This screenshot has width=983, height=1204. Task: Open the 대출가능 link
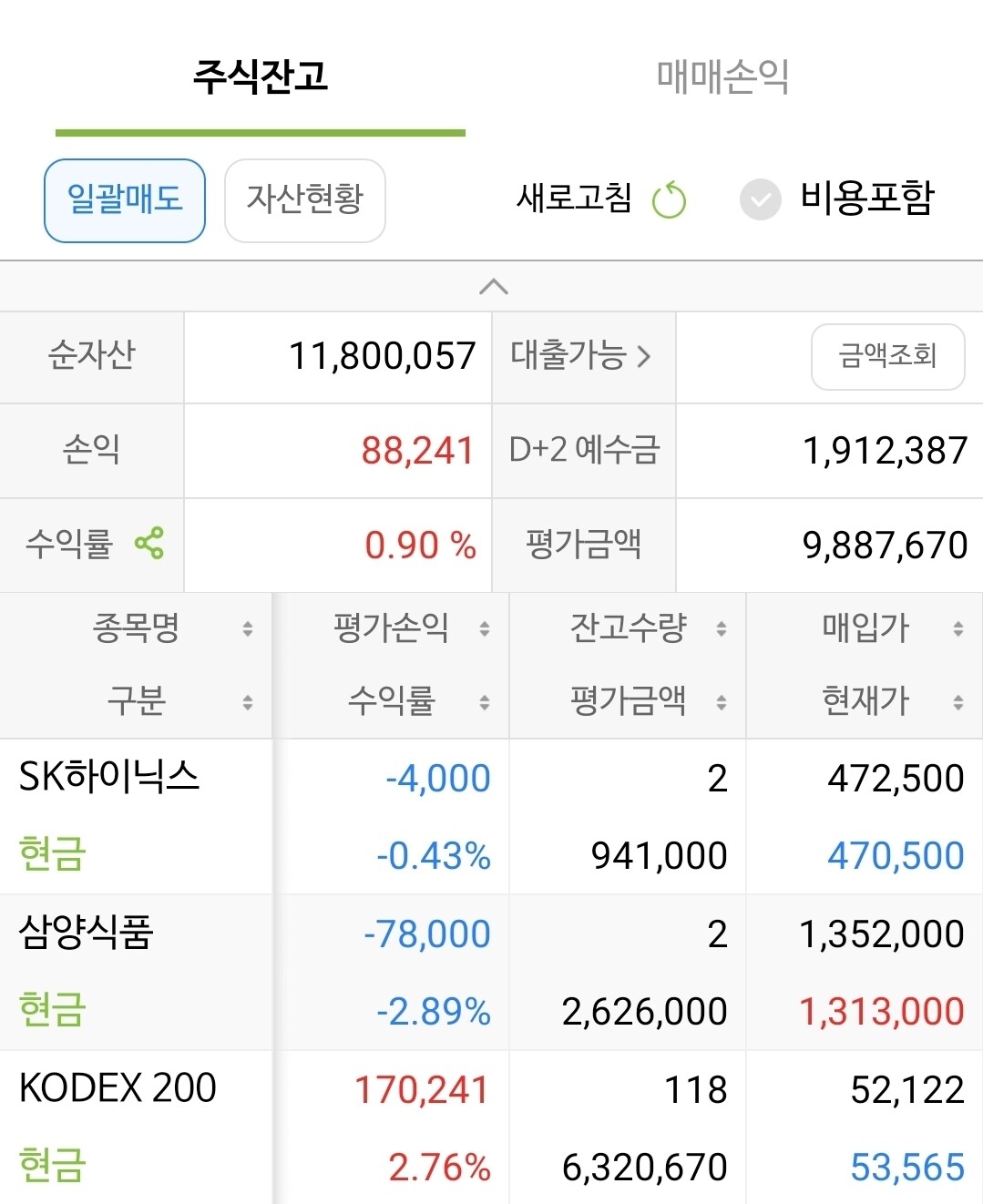[582, 356]
